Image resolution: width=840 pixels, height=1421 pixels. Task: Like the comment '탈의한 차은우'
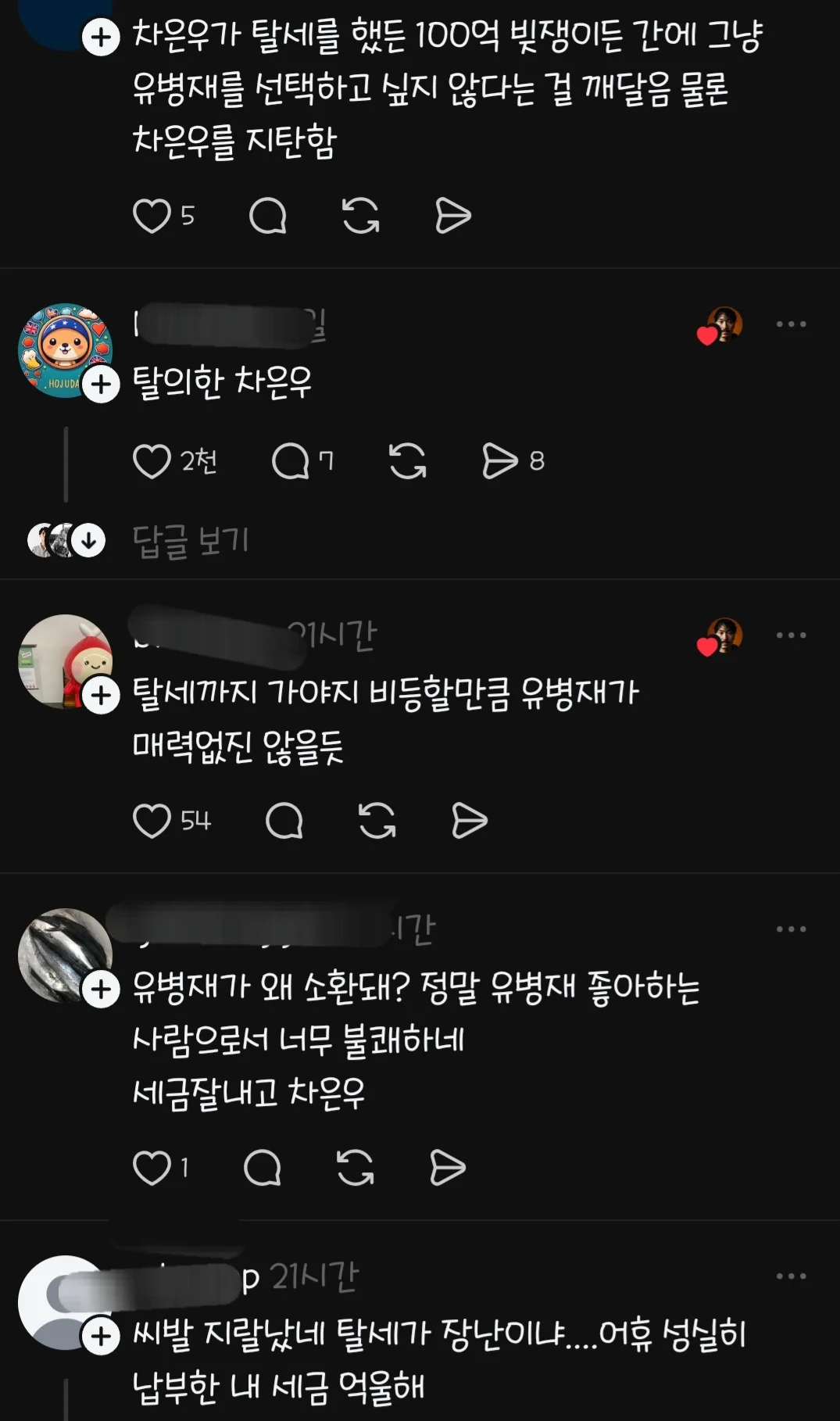(x=152, y=461)
